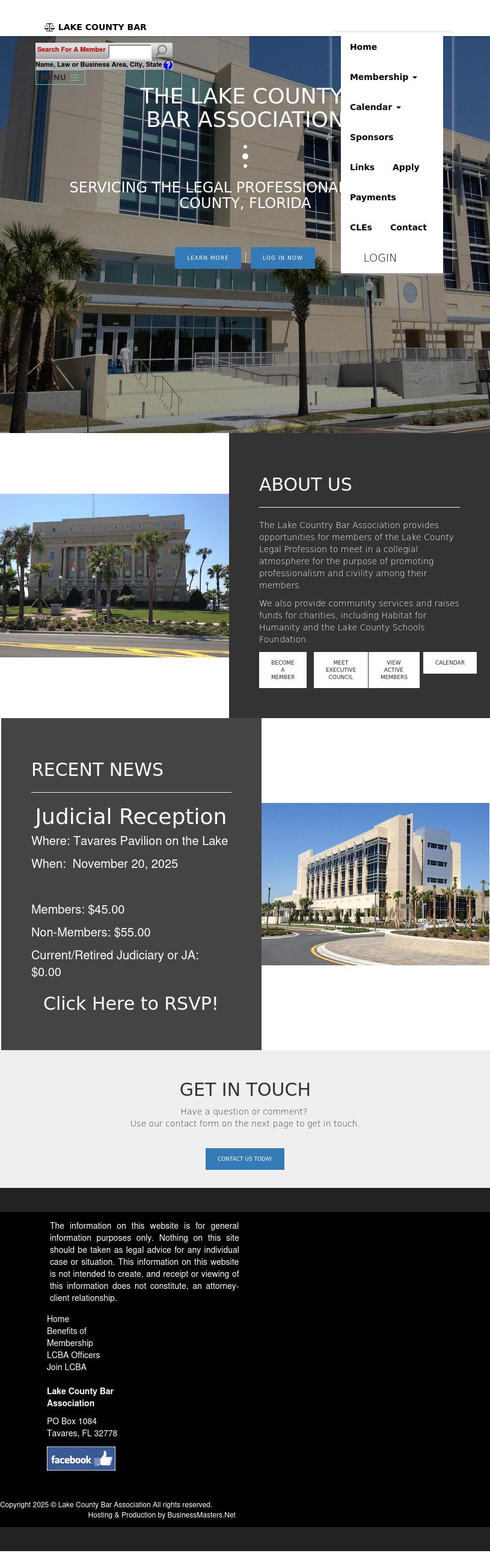Open the Facebook page badge

tap(81, 1459)
